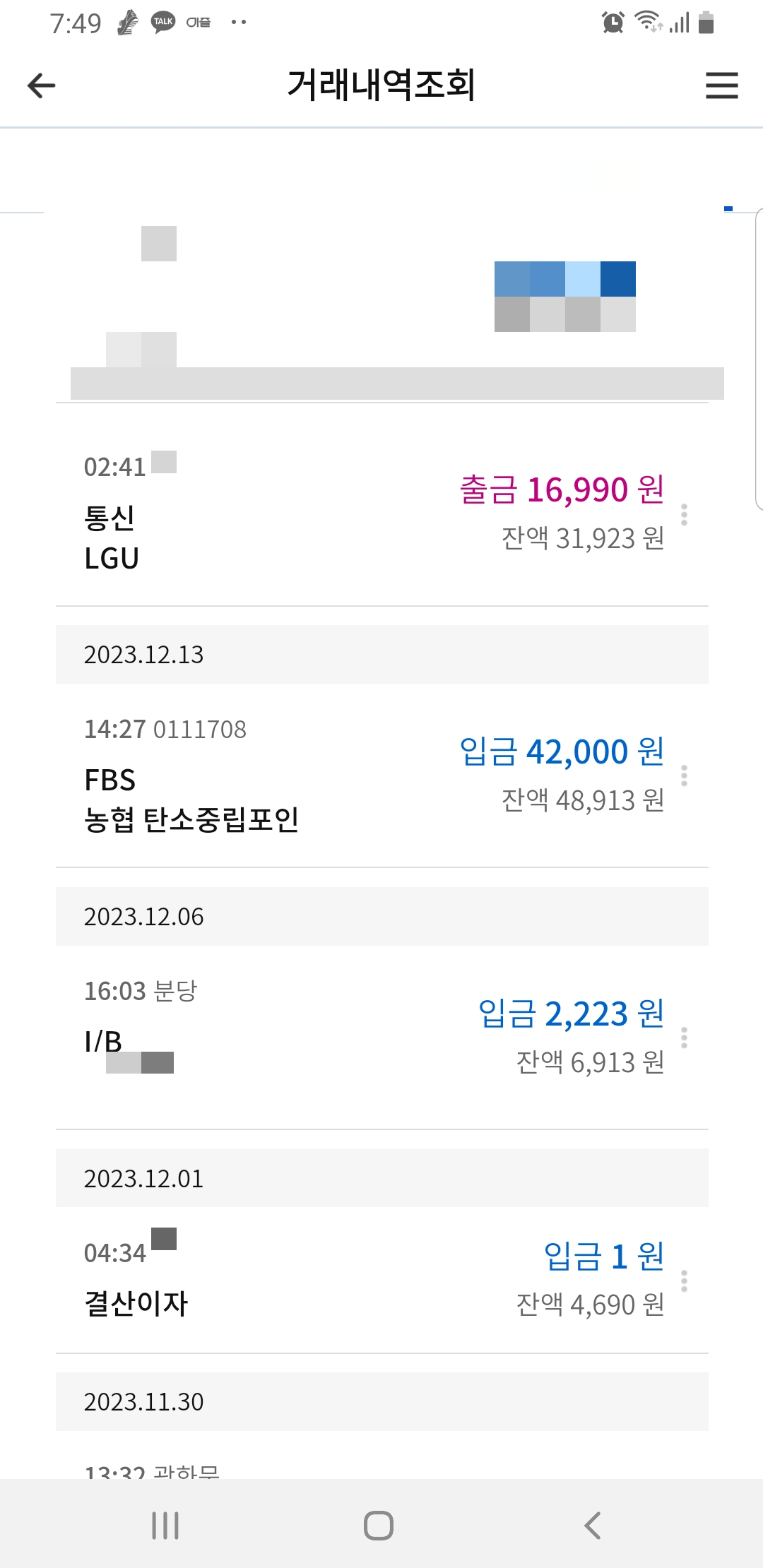
Task: Tap the Wi-Fi status icon
Action: tap(647, 21)
